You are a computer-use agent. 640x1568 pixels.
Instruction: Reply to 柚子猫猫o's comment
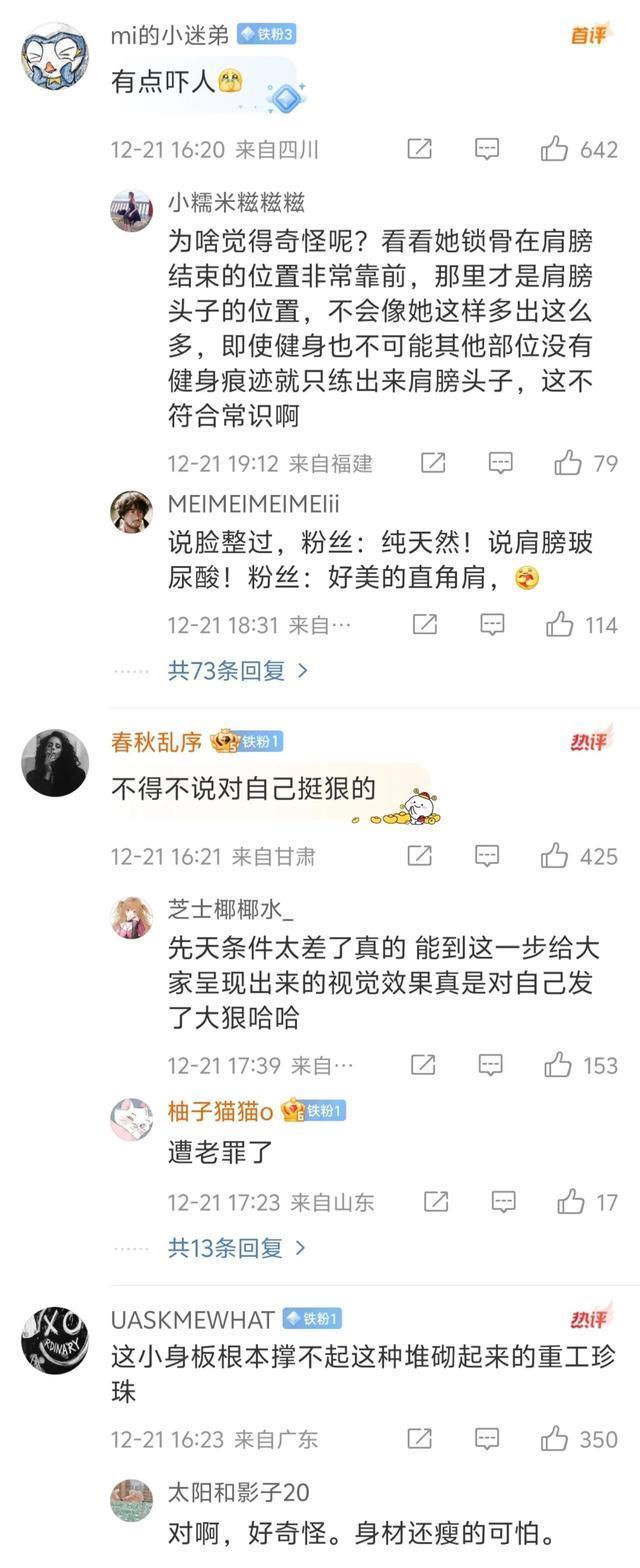503,1201
